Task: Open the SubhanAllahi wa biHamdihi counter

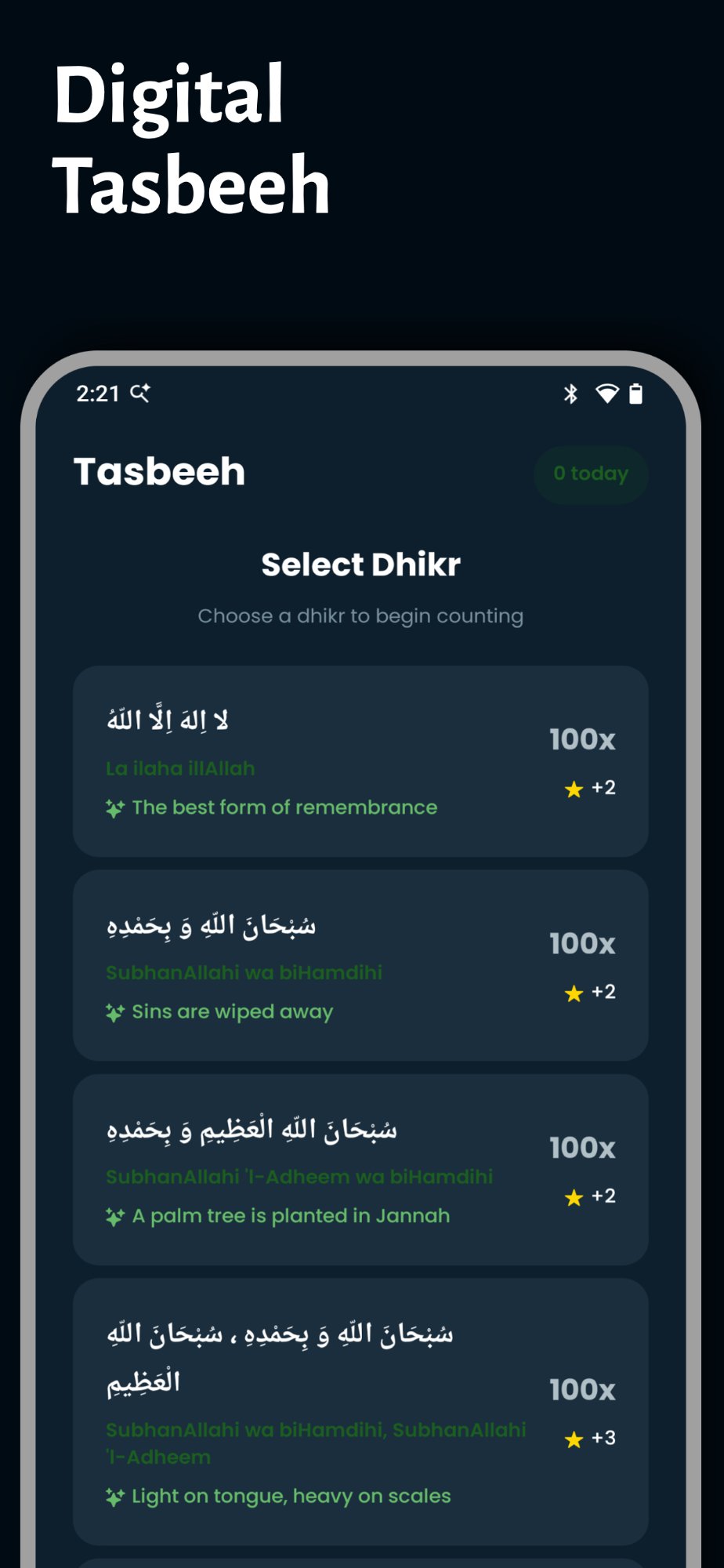Action: [x=360, y=963]
